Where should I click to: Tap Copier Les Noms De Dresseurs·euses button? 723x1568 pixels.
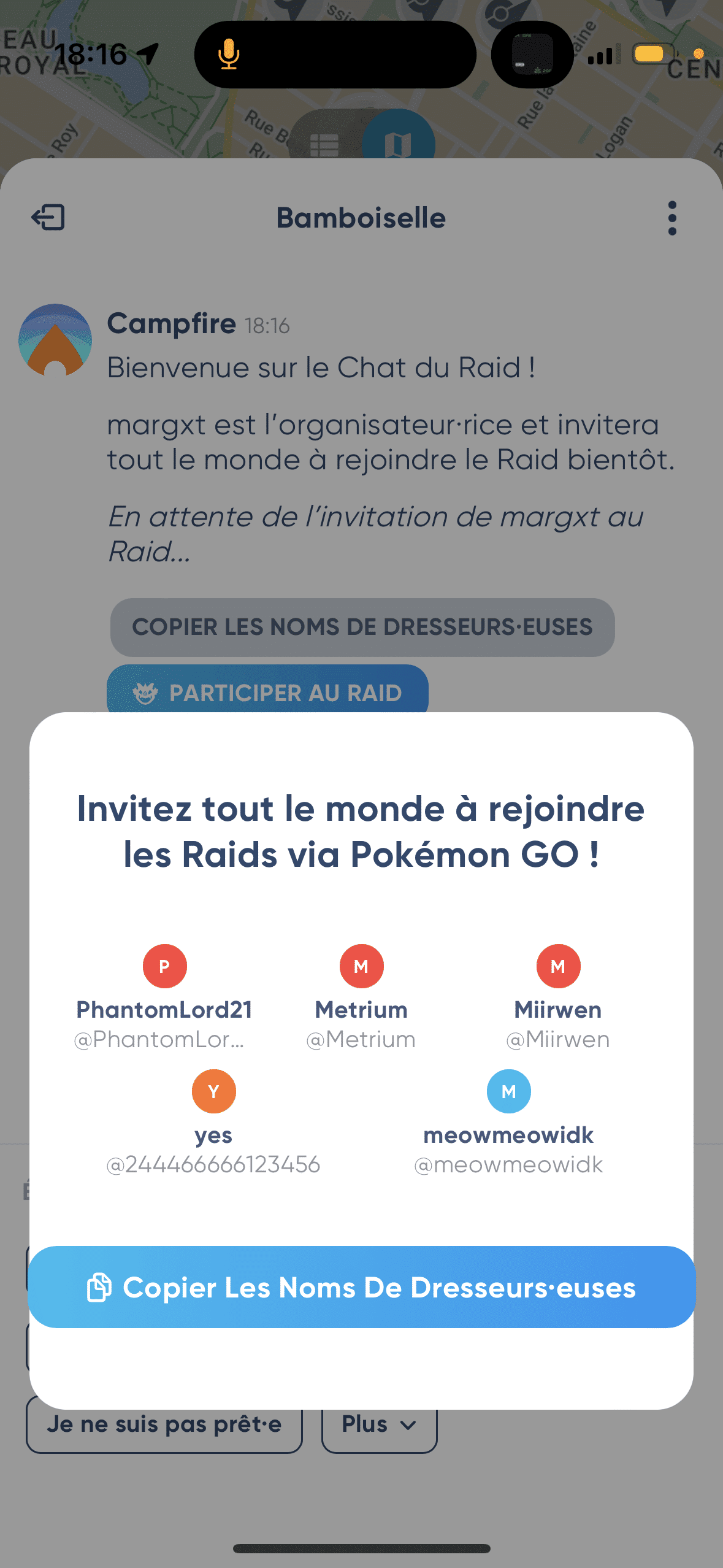361,1287
